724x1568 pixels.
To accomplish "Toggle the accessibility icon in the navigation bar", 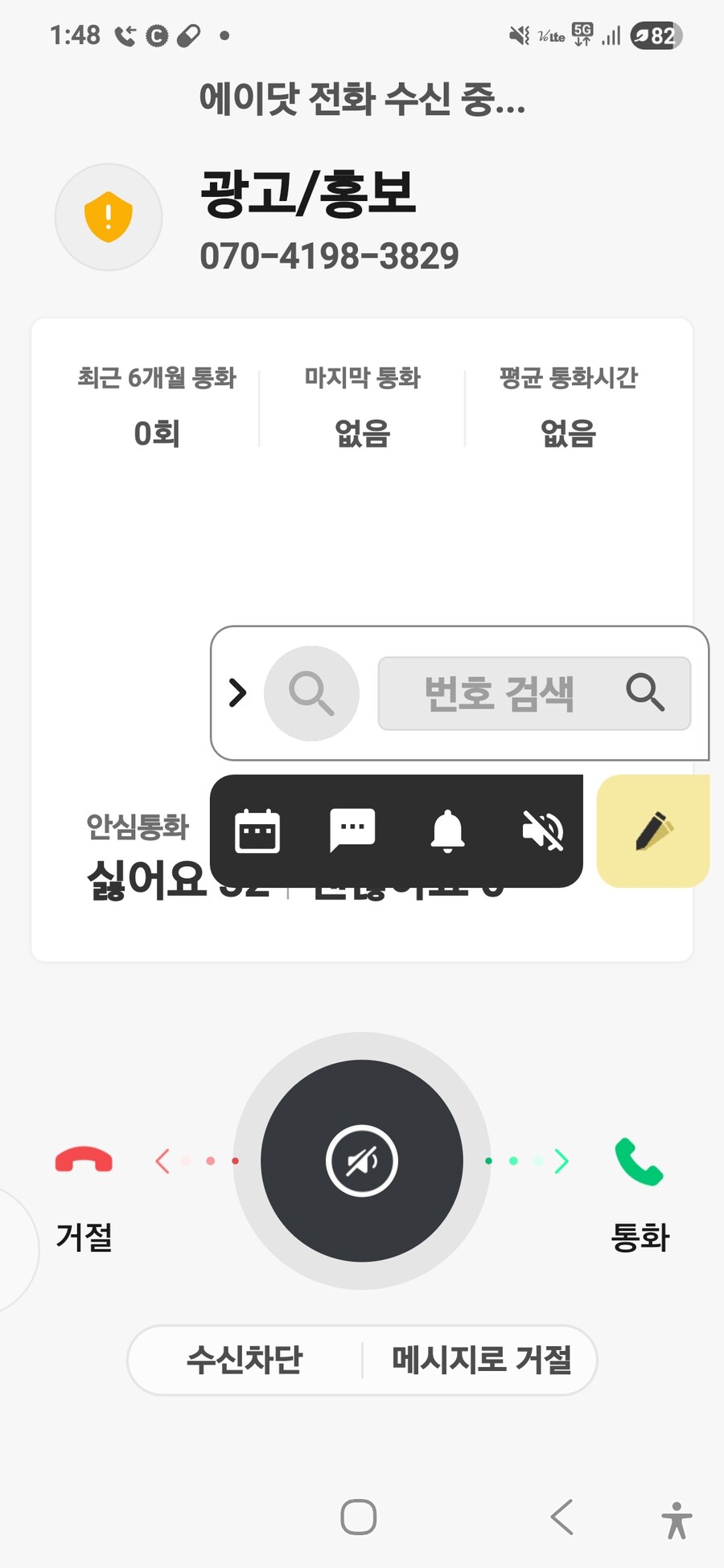I will click(x=676, y=1517).
